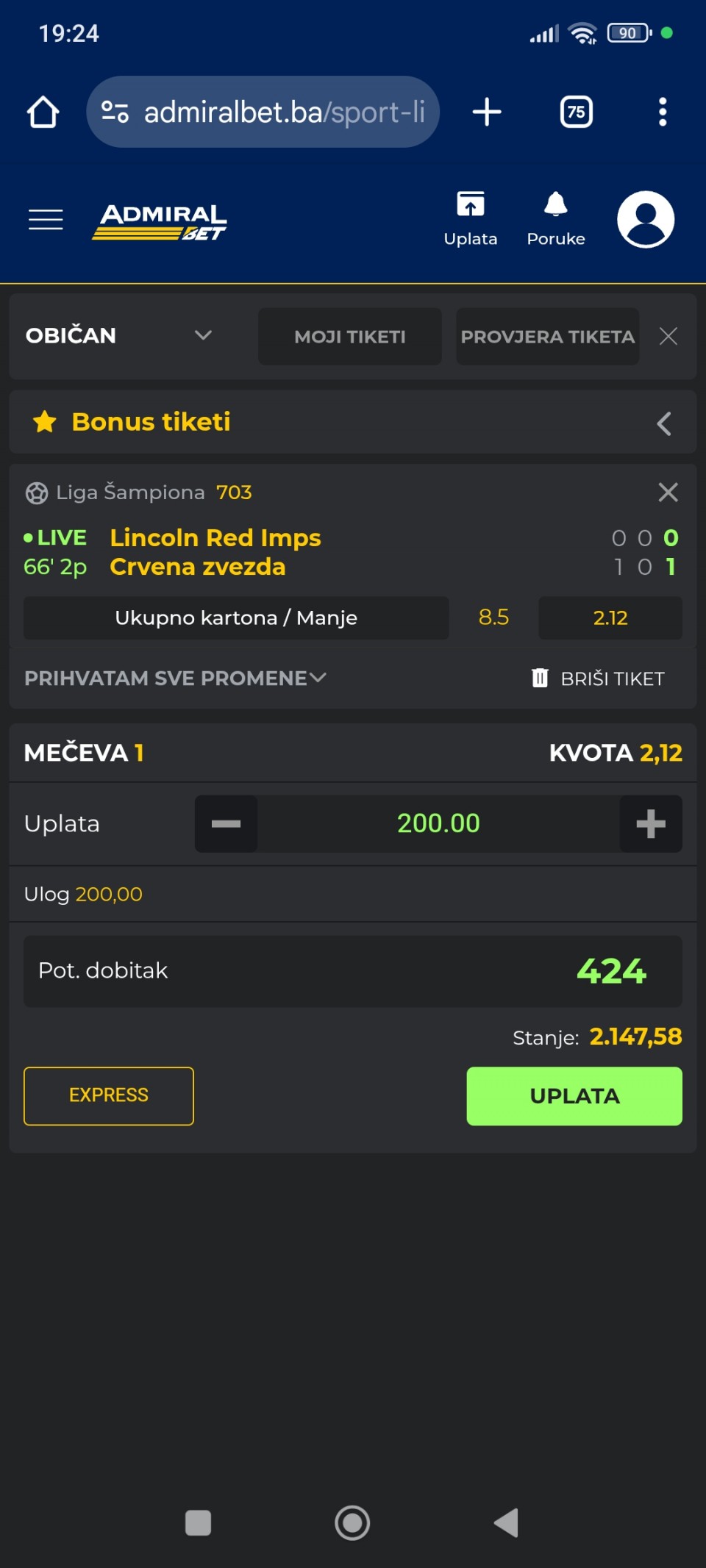Open Poruke messages bell

click(x=556, y=219)
